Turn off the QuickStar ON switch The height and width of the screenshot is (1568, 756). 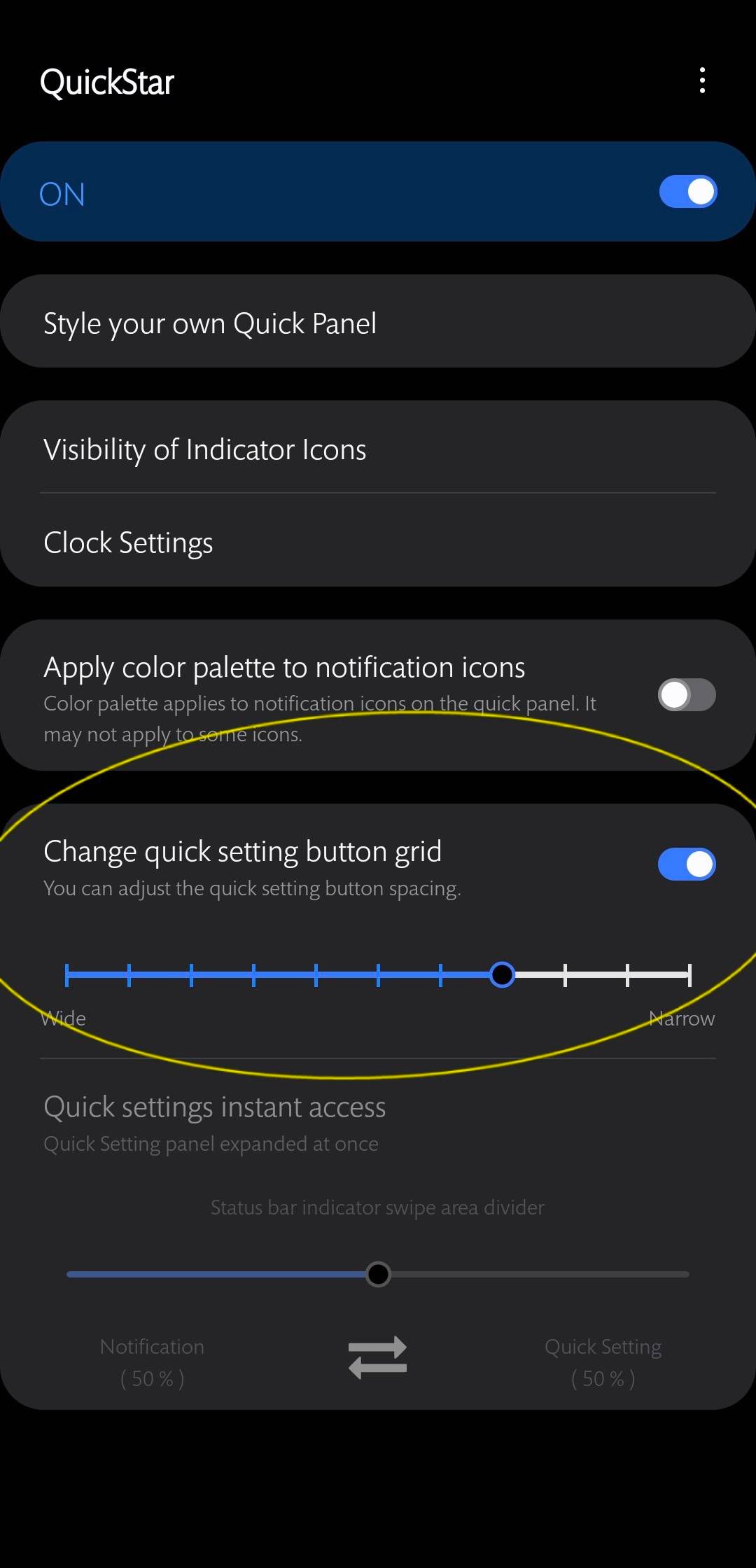click(x=687, y=192)
